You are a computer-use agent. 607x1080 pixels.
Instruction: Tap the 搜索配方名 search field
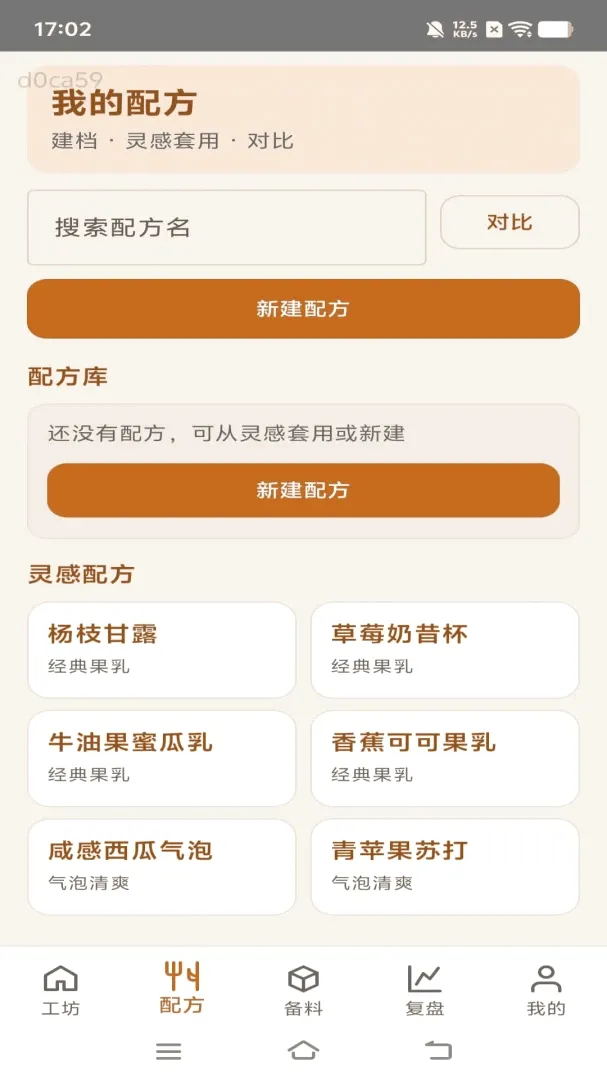coord(227,227)
